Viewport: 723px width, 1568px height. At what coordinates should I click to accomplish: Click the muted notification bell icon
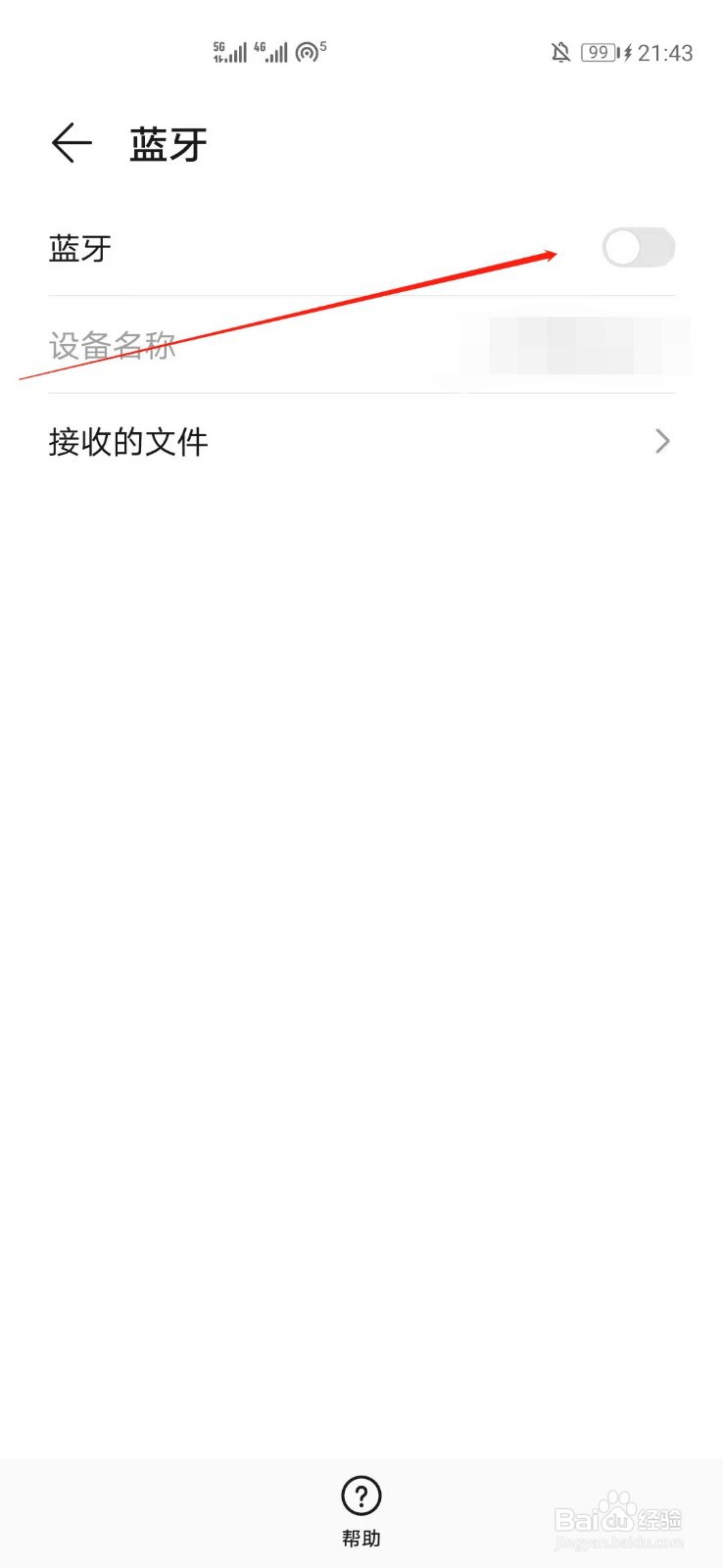(559, 53)
